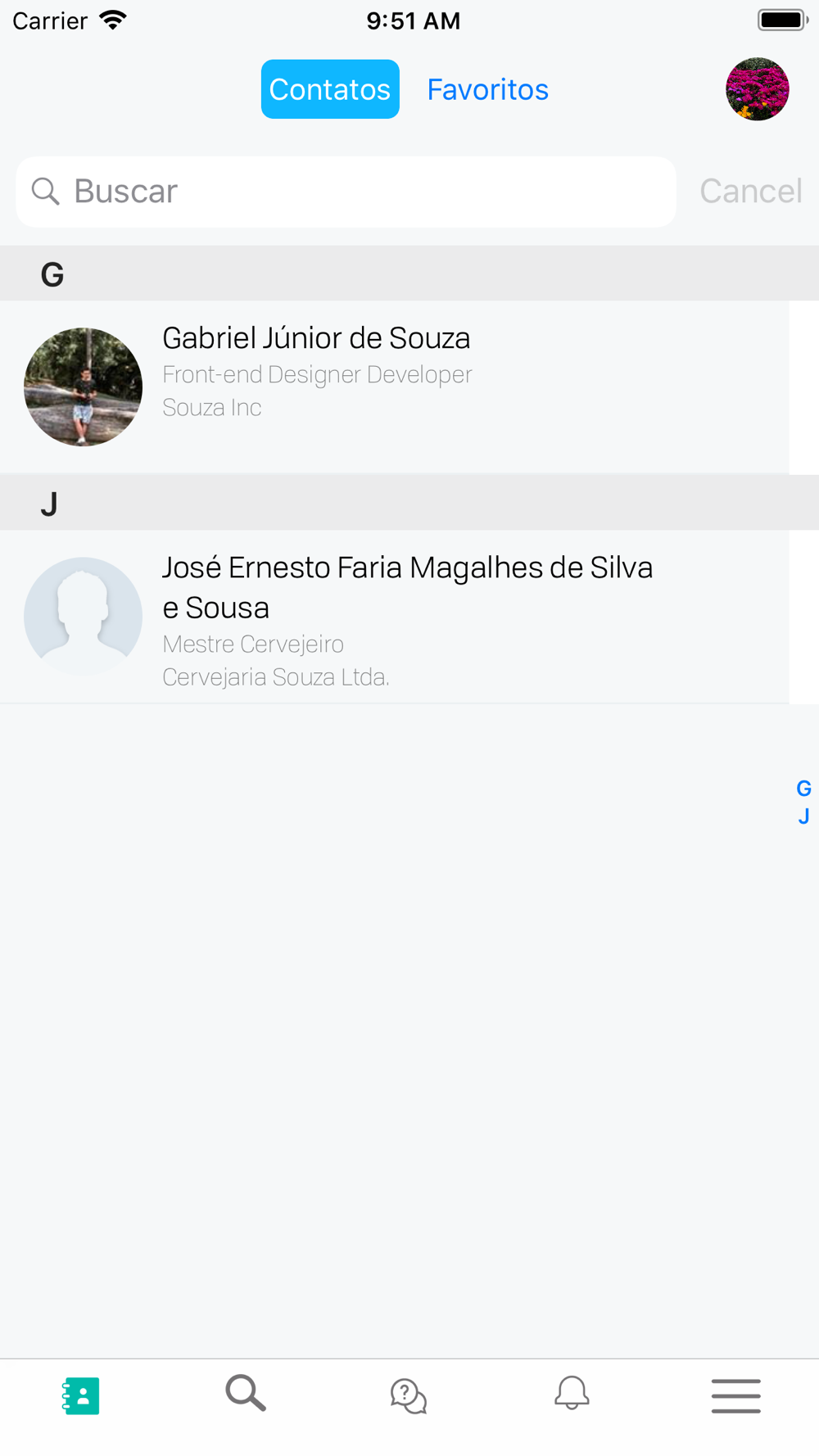Open contact Gabriel Júnior de Souza
This screenshot has height=1456, width=819.
[x=395, y=387]
